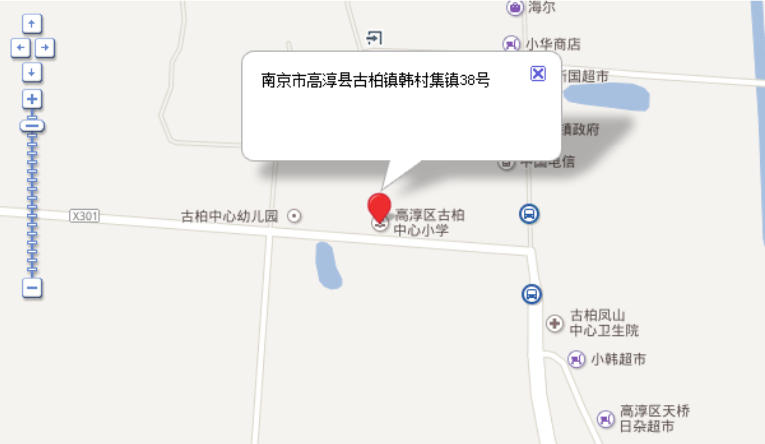Pan the map right
Viewport: 765px width, 444px height.
[x=45, y=47]
